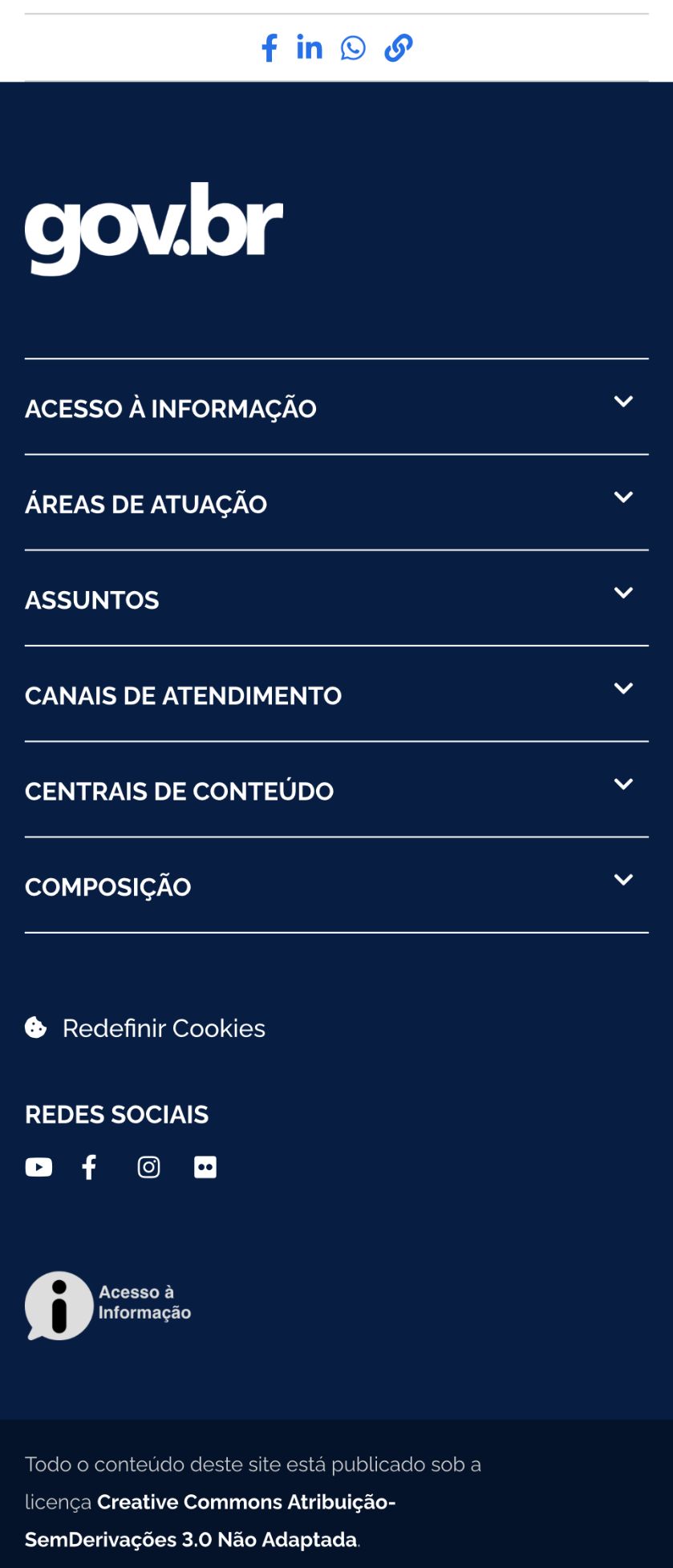Expand the CENTRAIS DE CONTEÚDO section
Screen dimensions: 673x1568
(623, 784)
